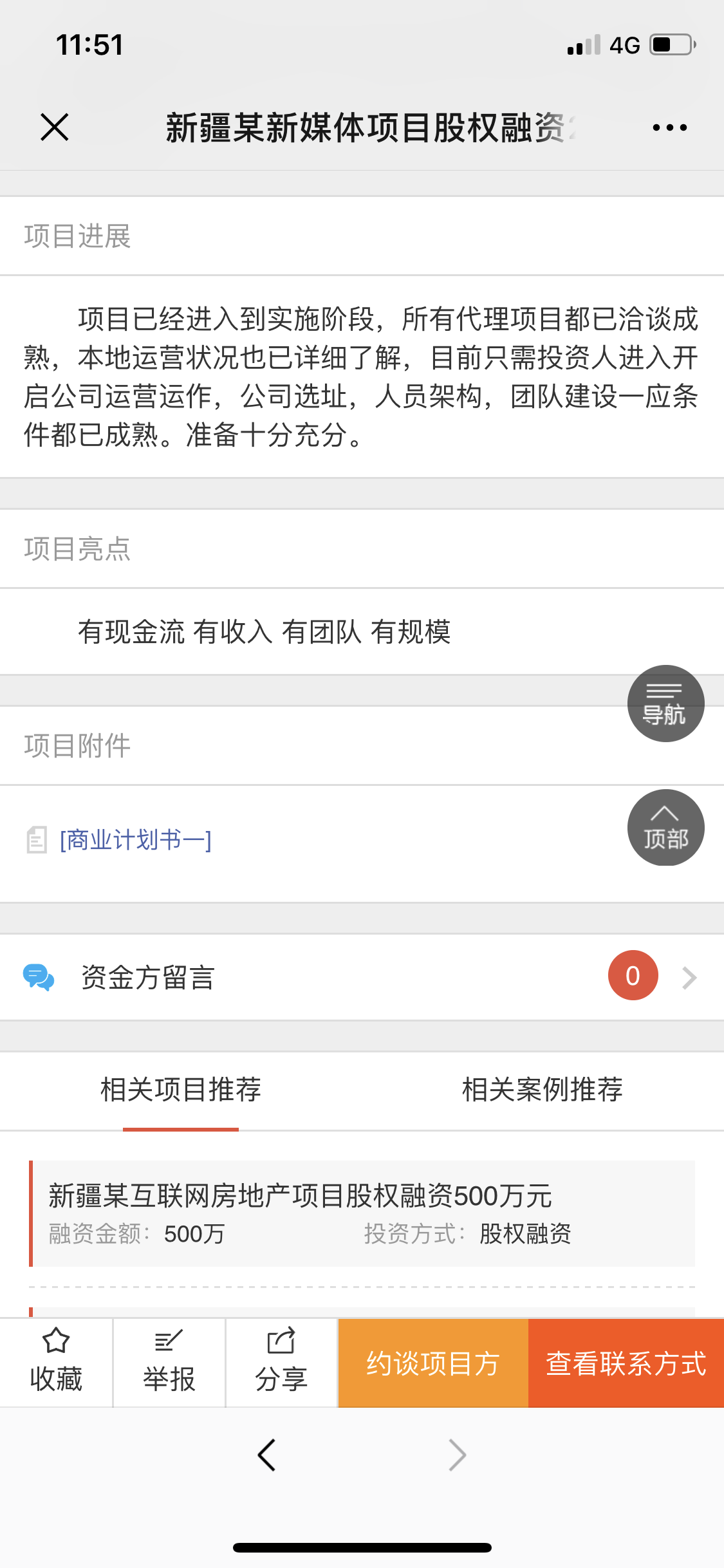724x1568 pixels.
Task: Tap 查看联系方式 to view contact info
Action: [626, 1363]
